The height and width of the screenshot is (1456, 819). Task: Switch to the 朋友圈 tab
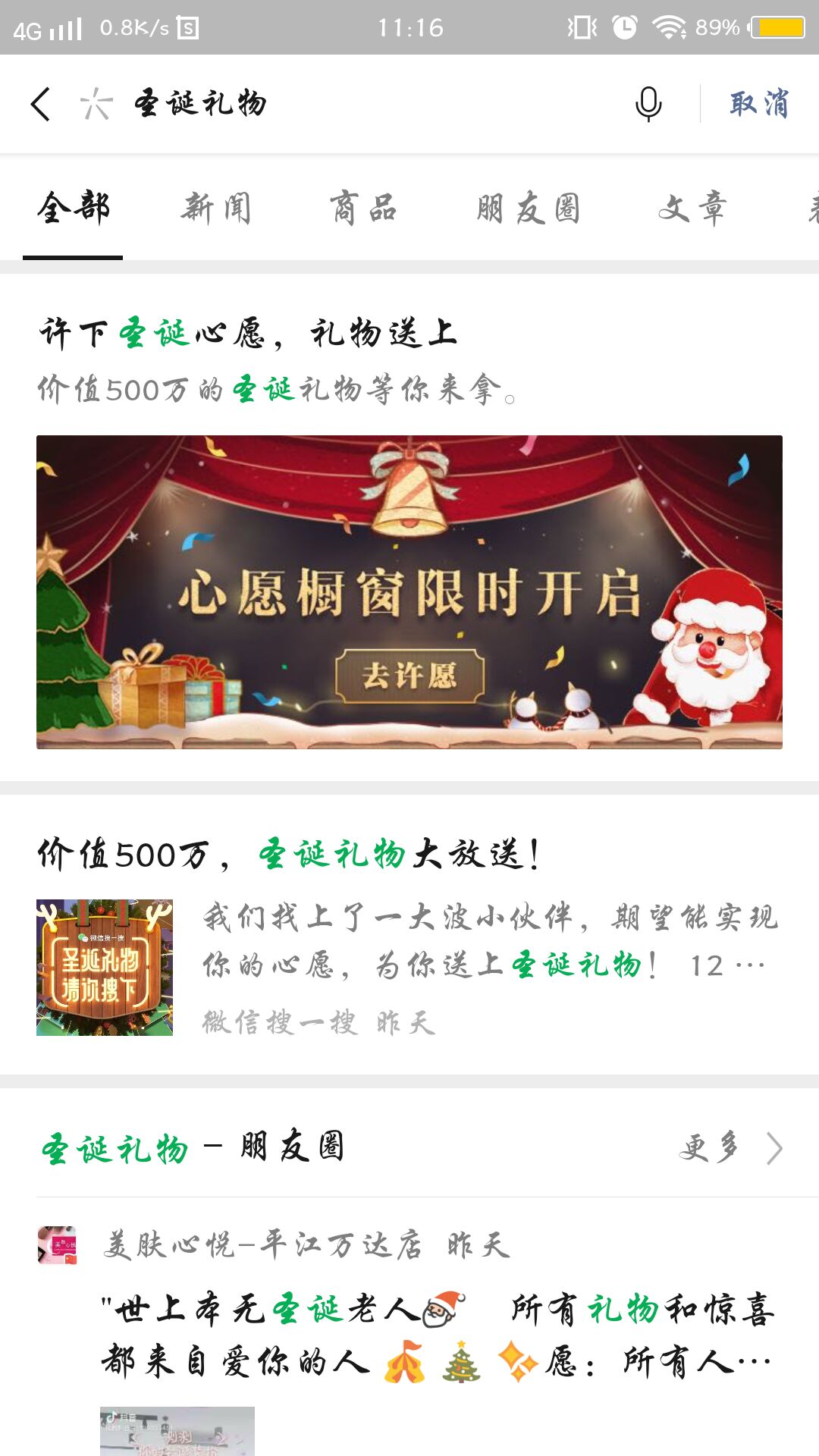529,209
